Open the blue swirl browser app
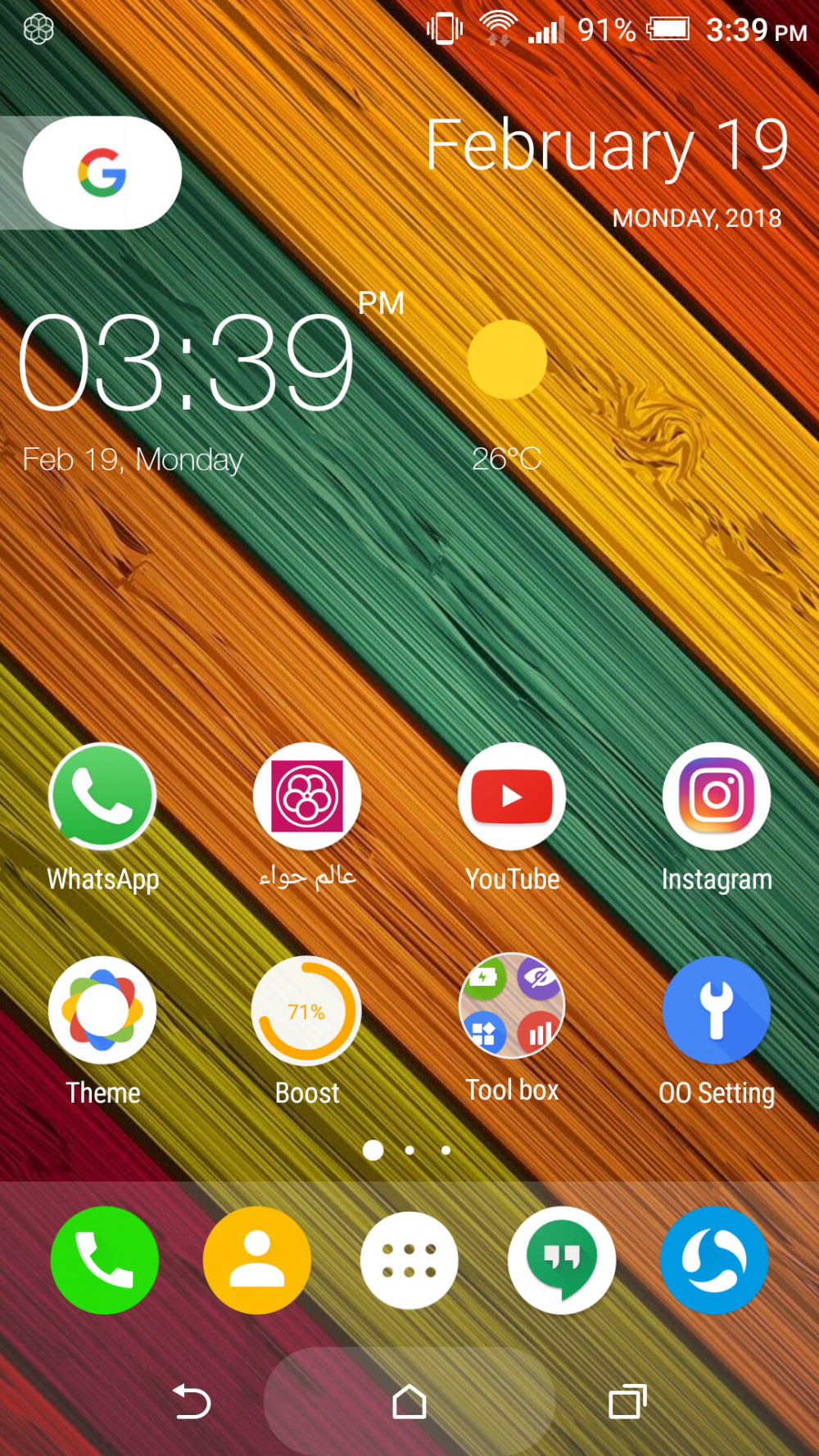The image size is (819, 1456). (x=714, y=1260)
